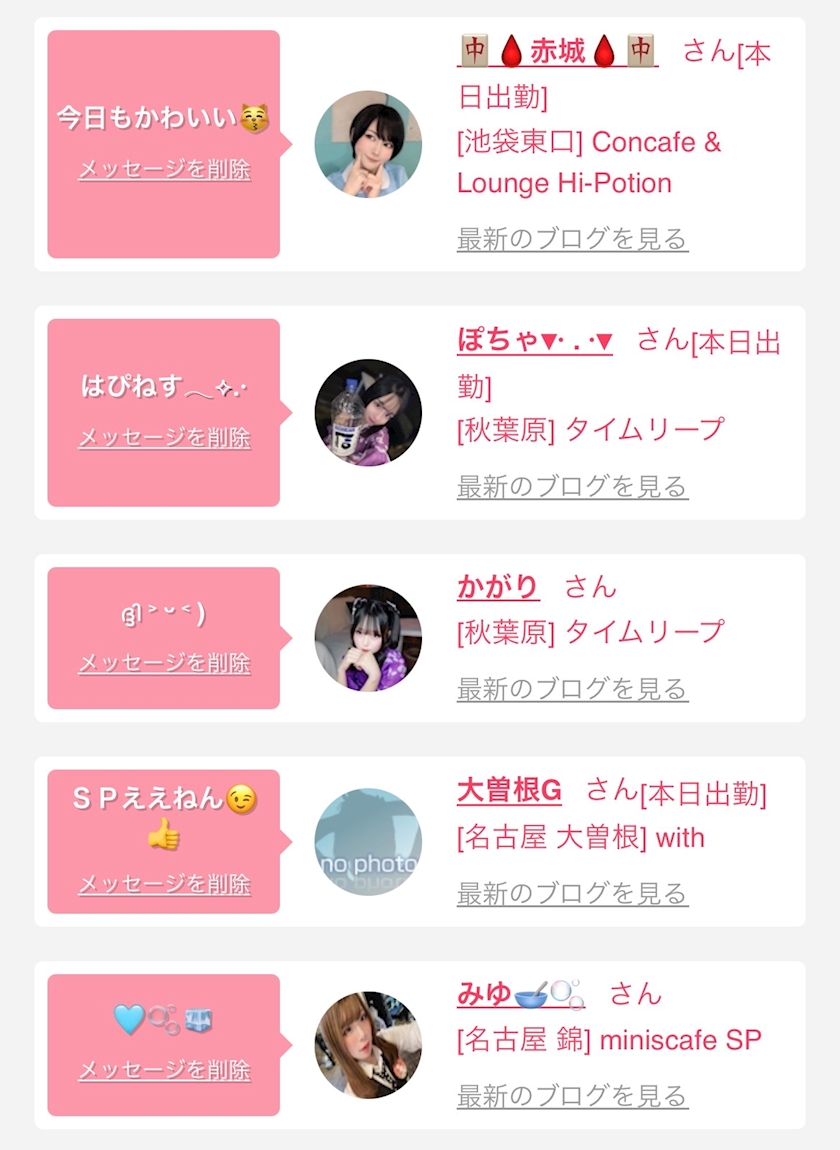This screenshot has width=840, height=1150.
Task: Delete the message sent to みゆ
Action: (x=164, y=1070)
